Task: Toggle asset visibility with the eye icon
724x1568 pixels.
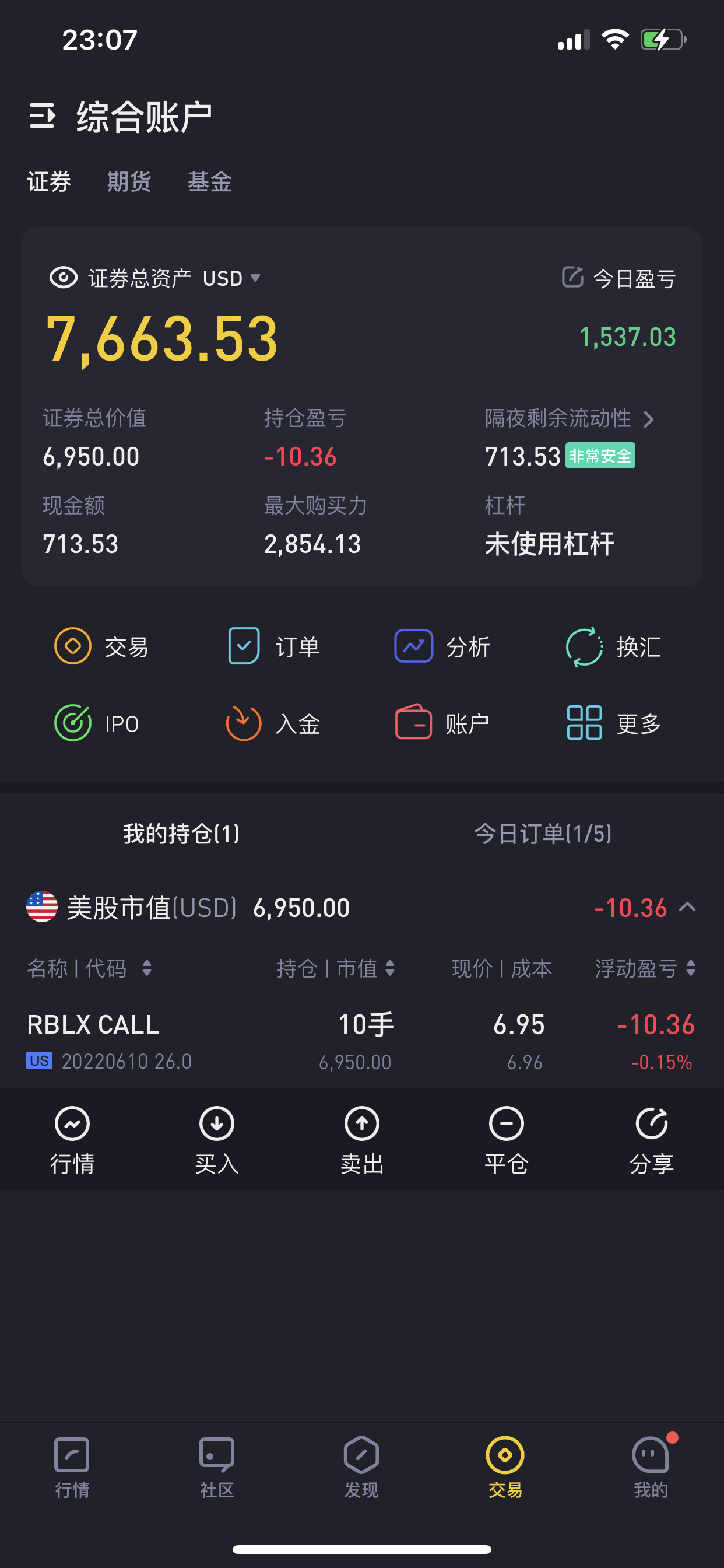Action: (64, 278)
